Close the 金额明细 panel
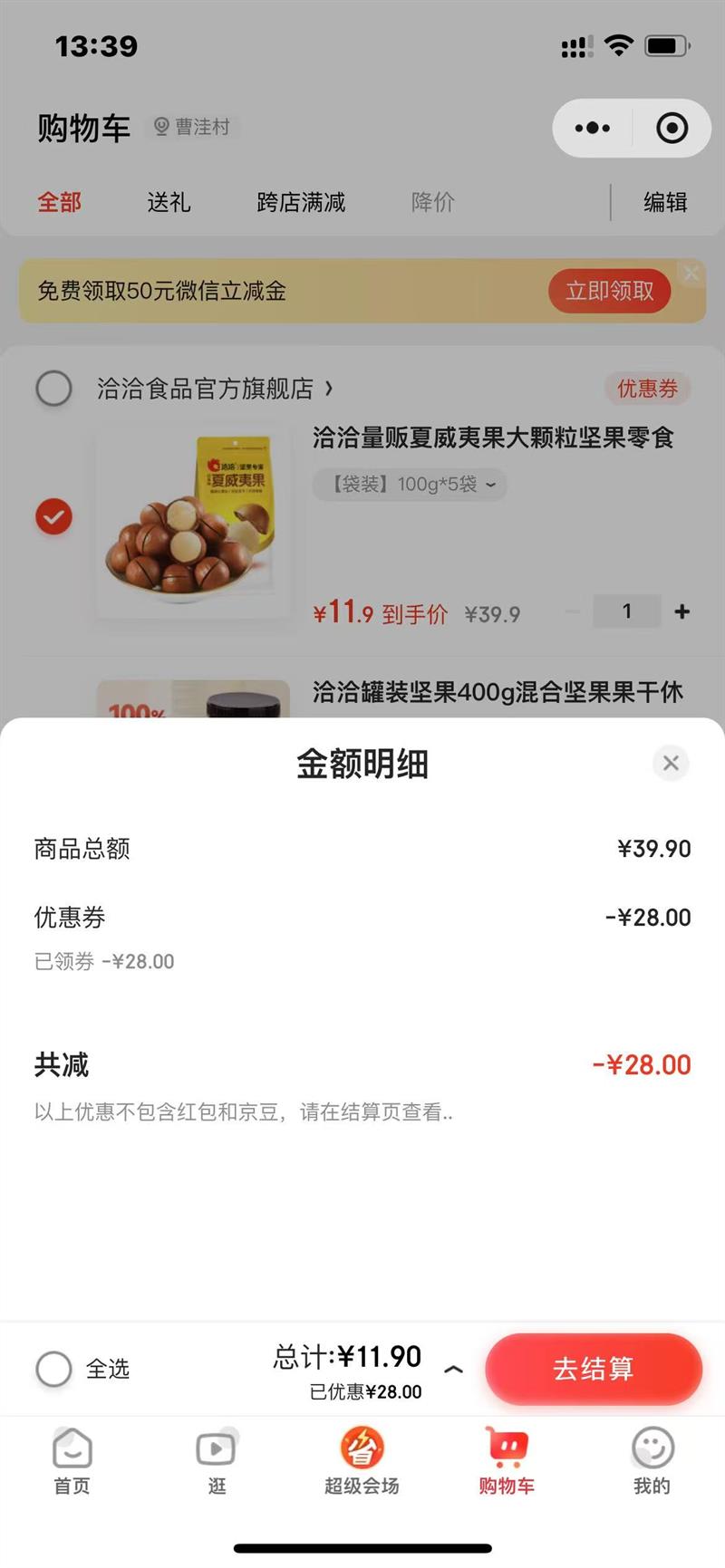Screen dimensions: 725x1568 click(671, 763)
